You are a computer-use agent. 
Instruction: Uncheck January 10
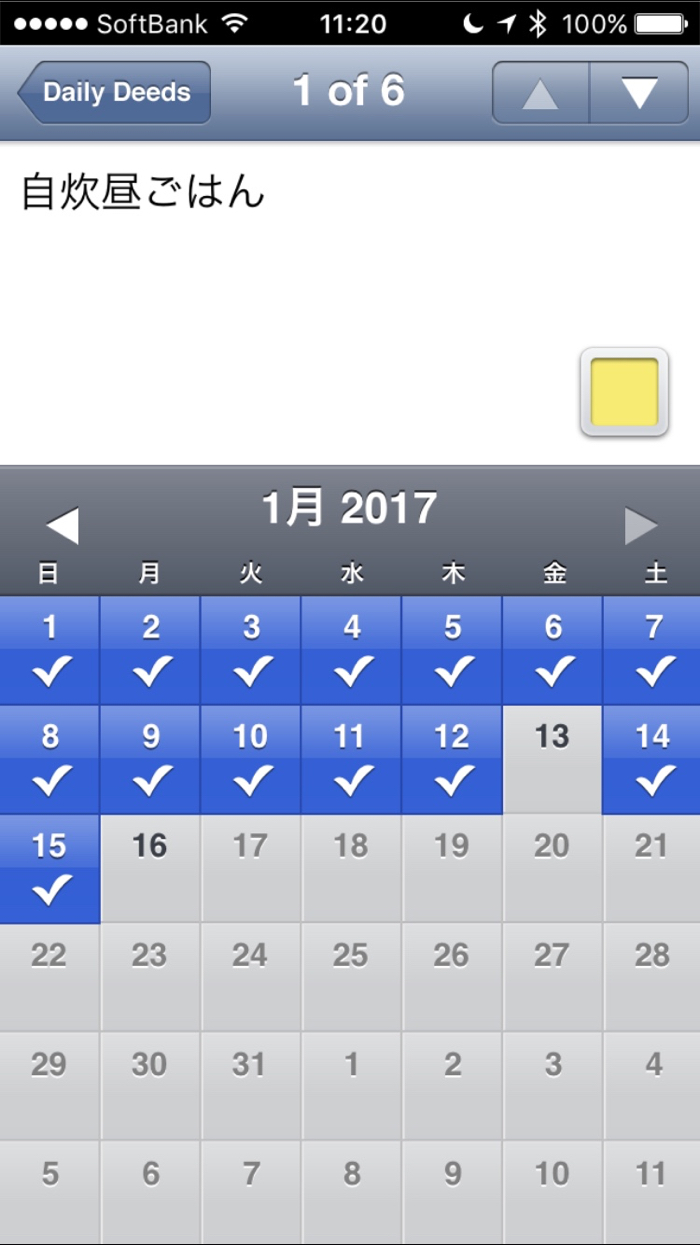click(x=250, y=760)
